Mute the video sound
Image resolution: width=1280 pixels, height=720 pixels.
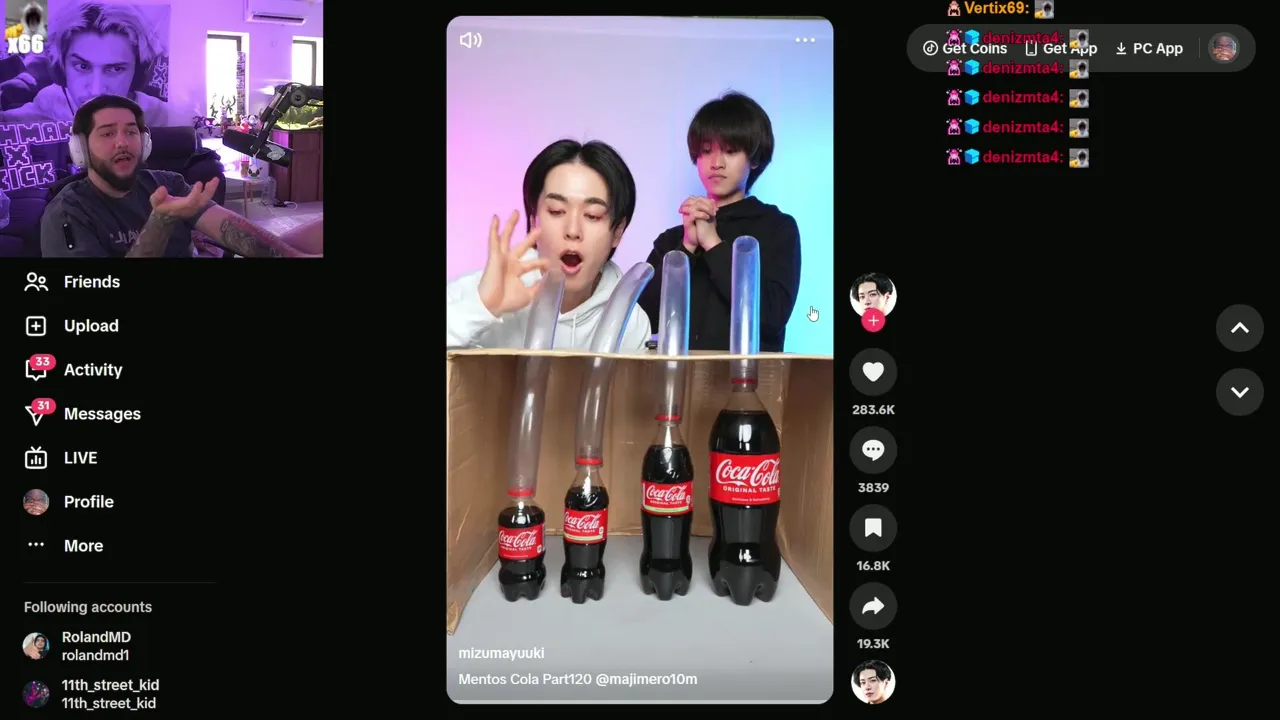[470, 40]
